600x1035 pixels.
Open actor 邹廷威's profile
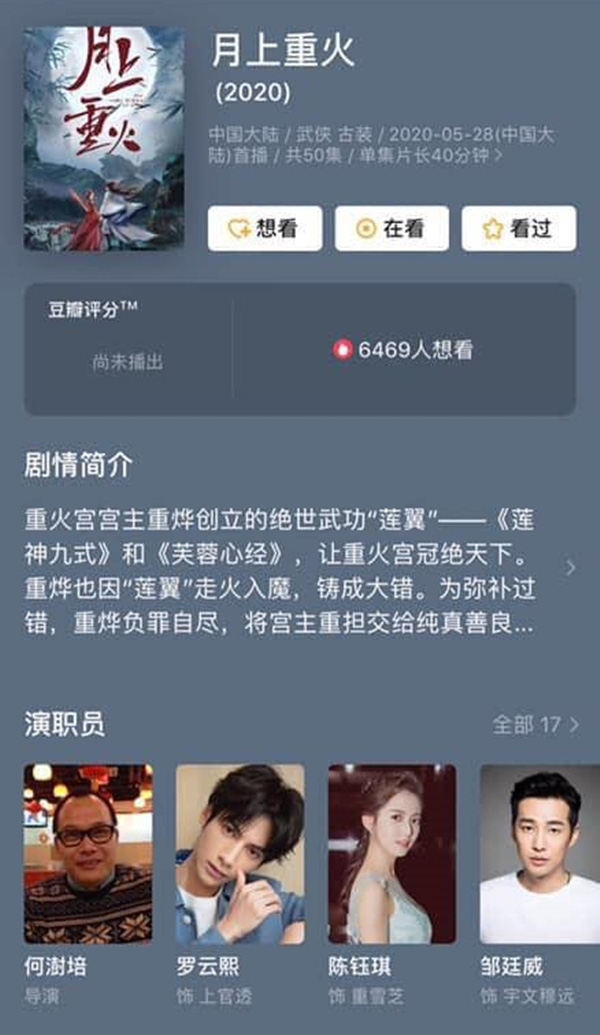538,854
